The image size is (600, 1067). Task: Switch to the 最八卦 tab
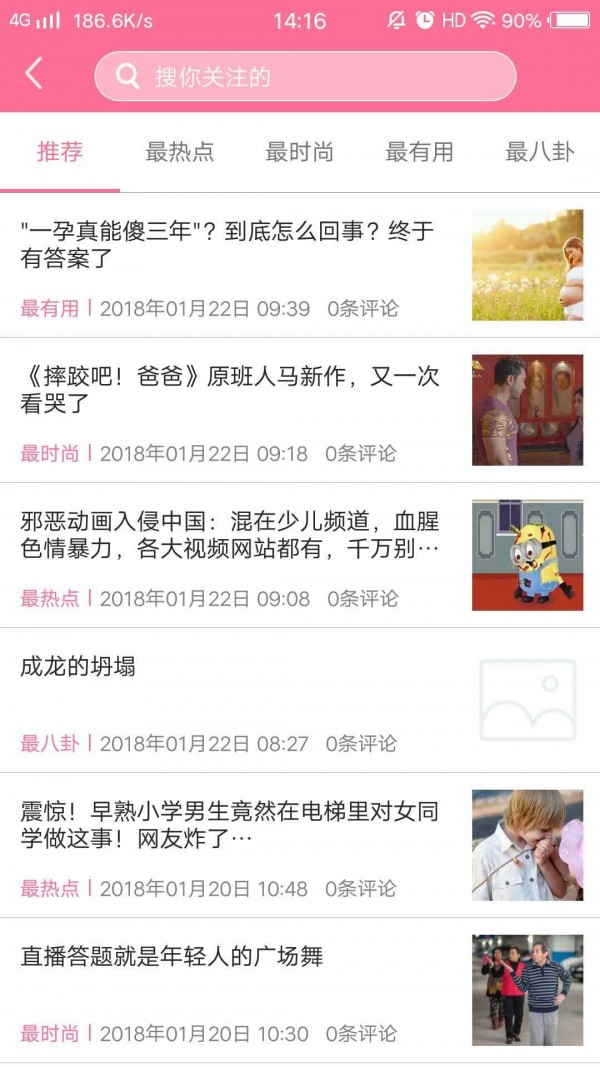coord(539,152)
